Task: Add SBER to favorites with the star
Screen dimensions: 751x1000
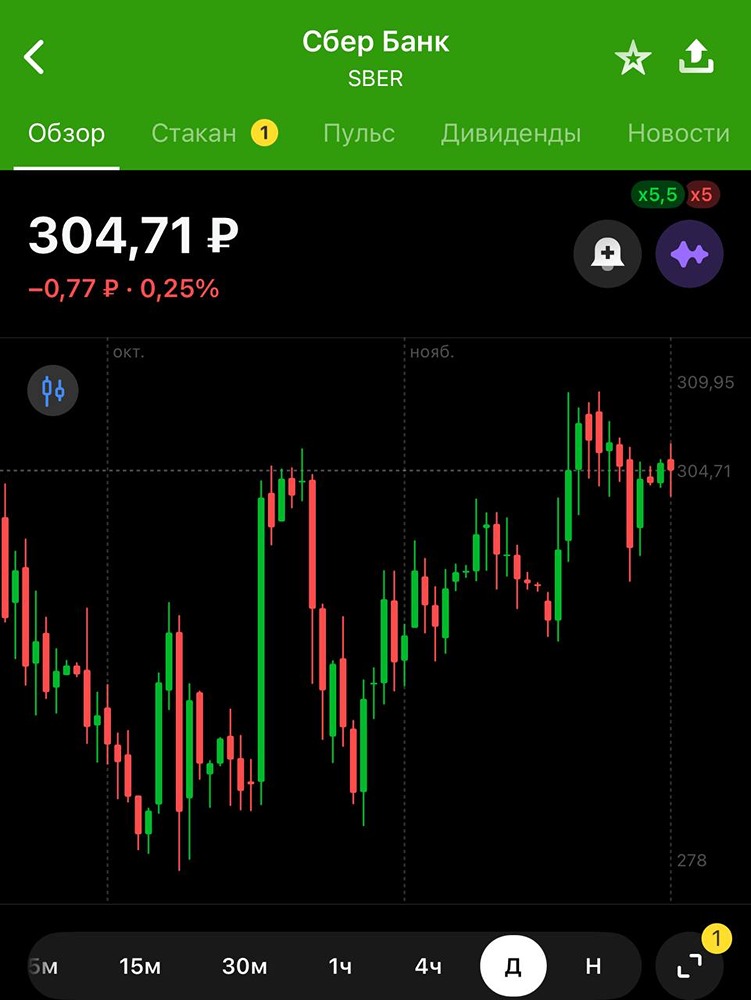Action: (632, 58)
